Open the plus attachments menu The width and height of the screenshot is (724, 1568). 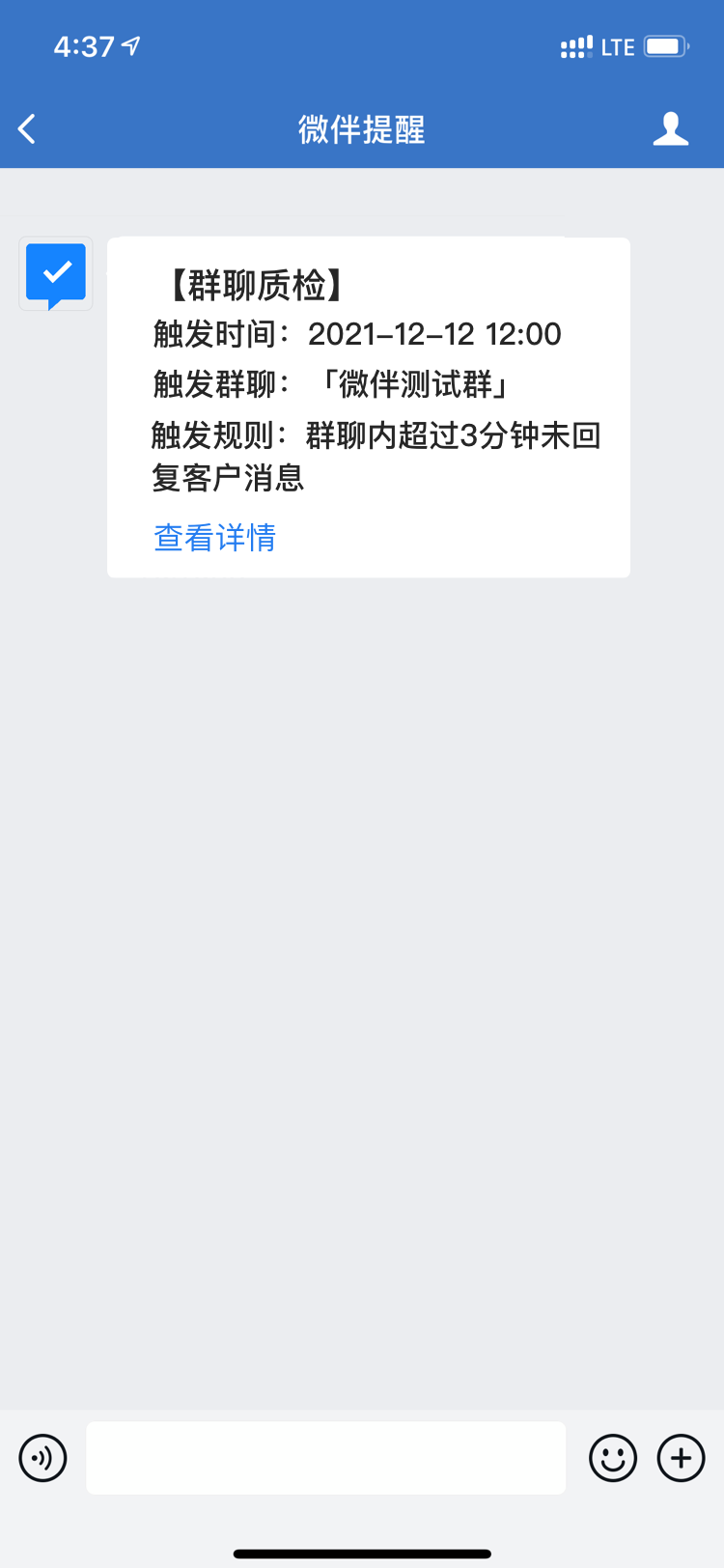tap(682, 1458)
